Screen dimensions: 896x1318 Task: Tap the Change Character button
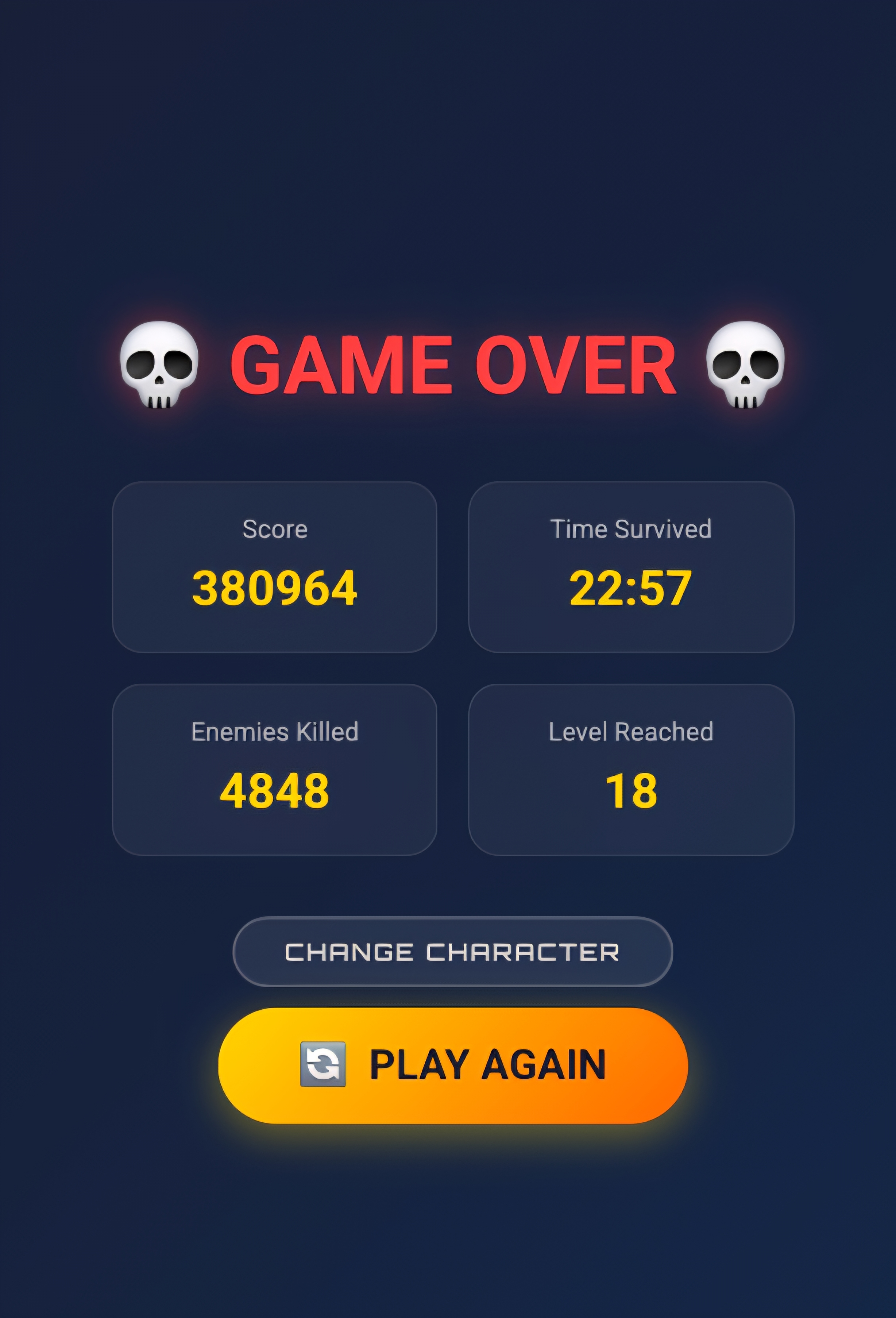(452, 952)
